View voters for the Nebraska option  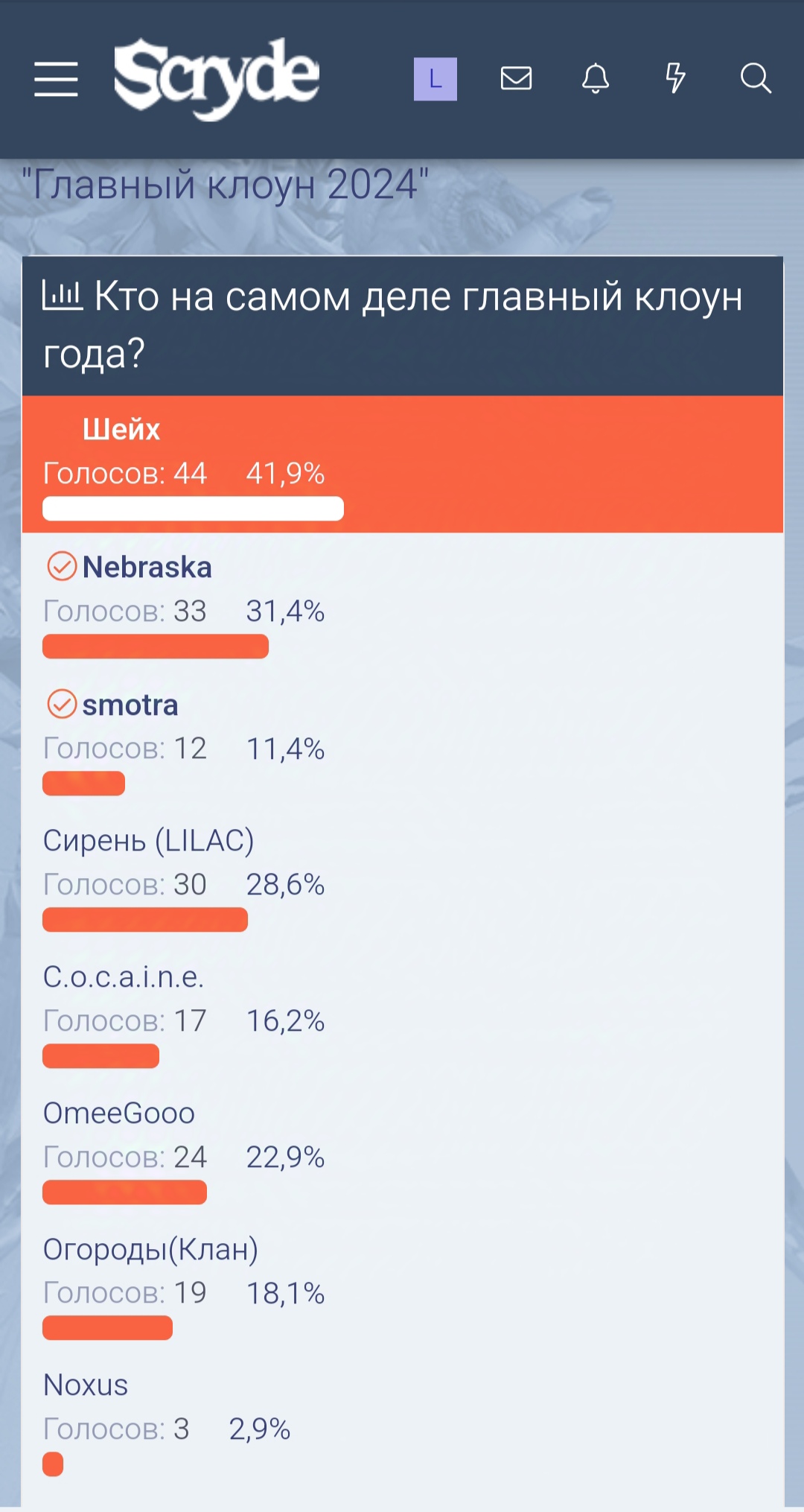(124, 612)
